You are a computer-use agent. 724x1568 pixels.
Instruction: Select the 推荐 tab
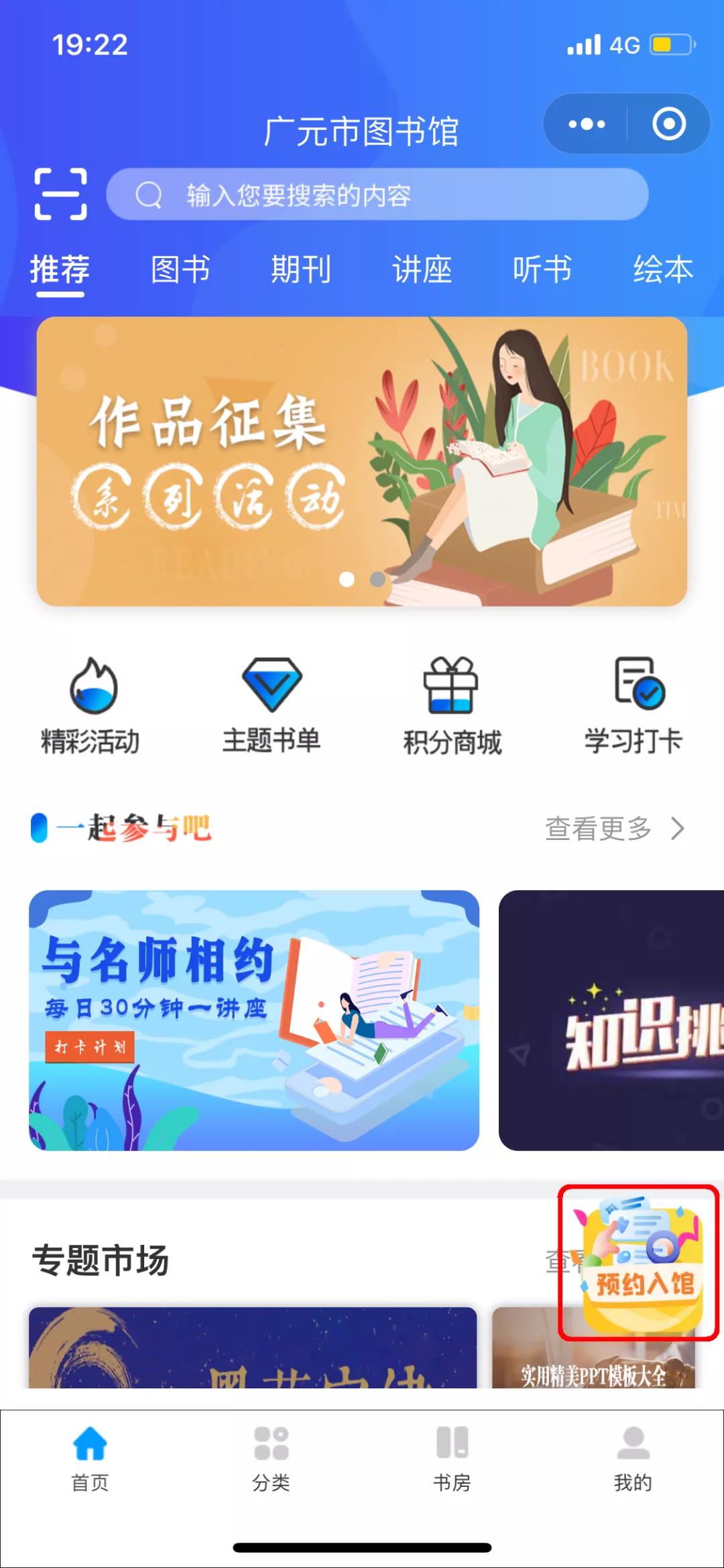(60, 270)
